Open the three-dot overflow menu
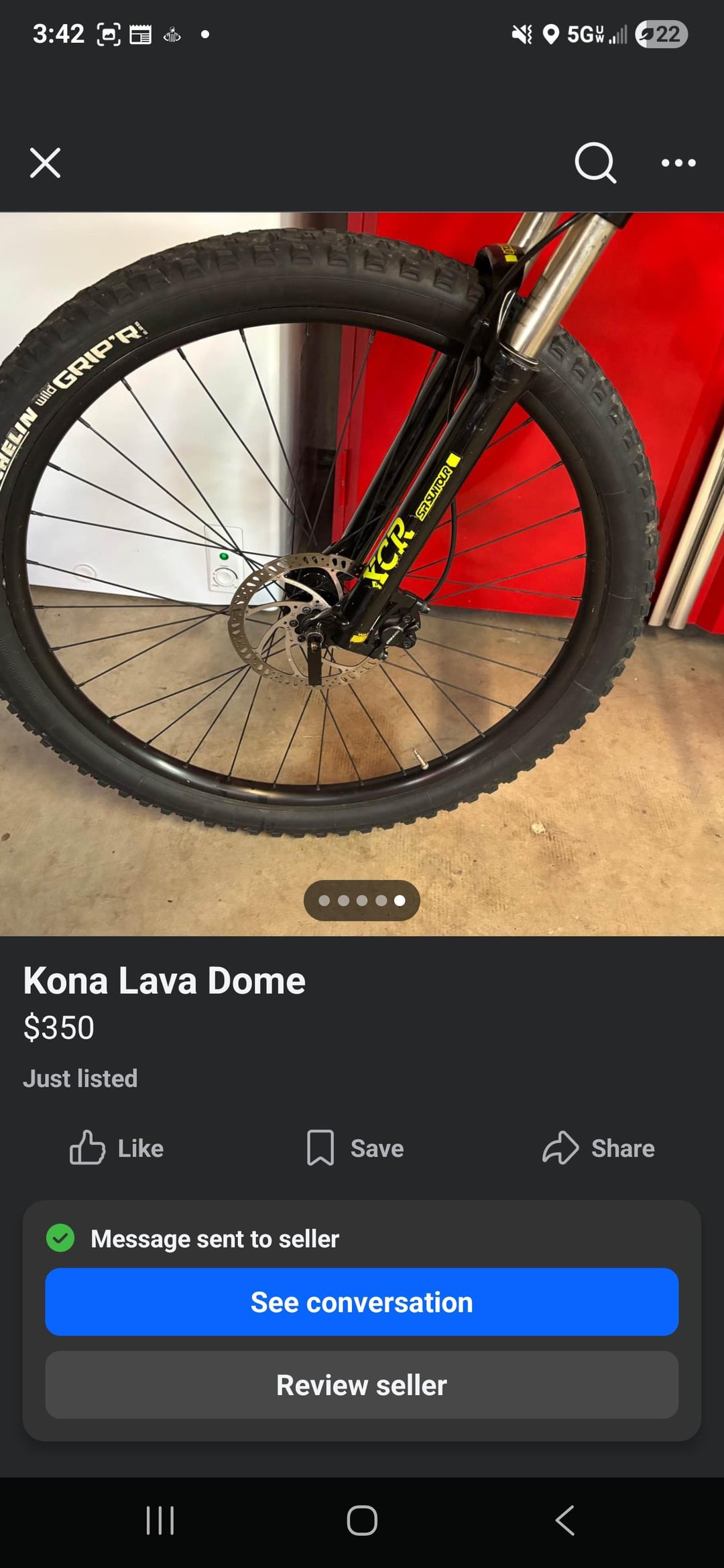The height and width of the screenshot is (1568, 724). point(678,163)
